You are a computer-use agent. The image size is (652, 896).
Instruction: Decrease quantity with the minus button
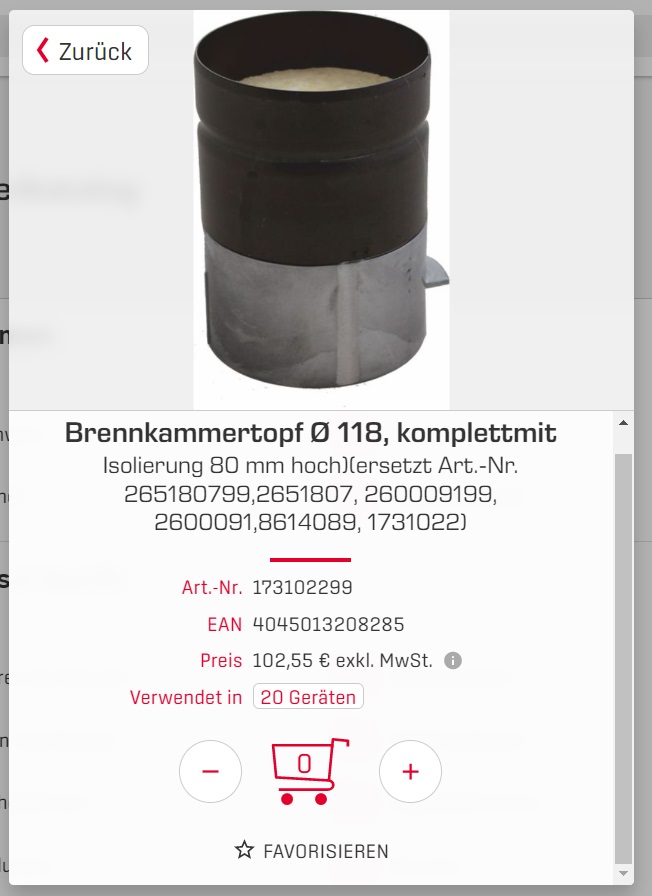tap(210, 771)
